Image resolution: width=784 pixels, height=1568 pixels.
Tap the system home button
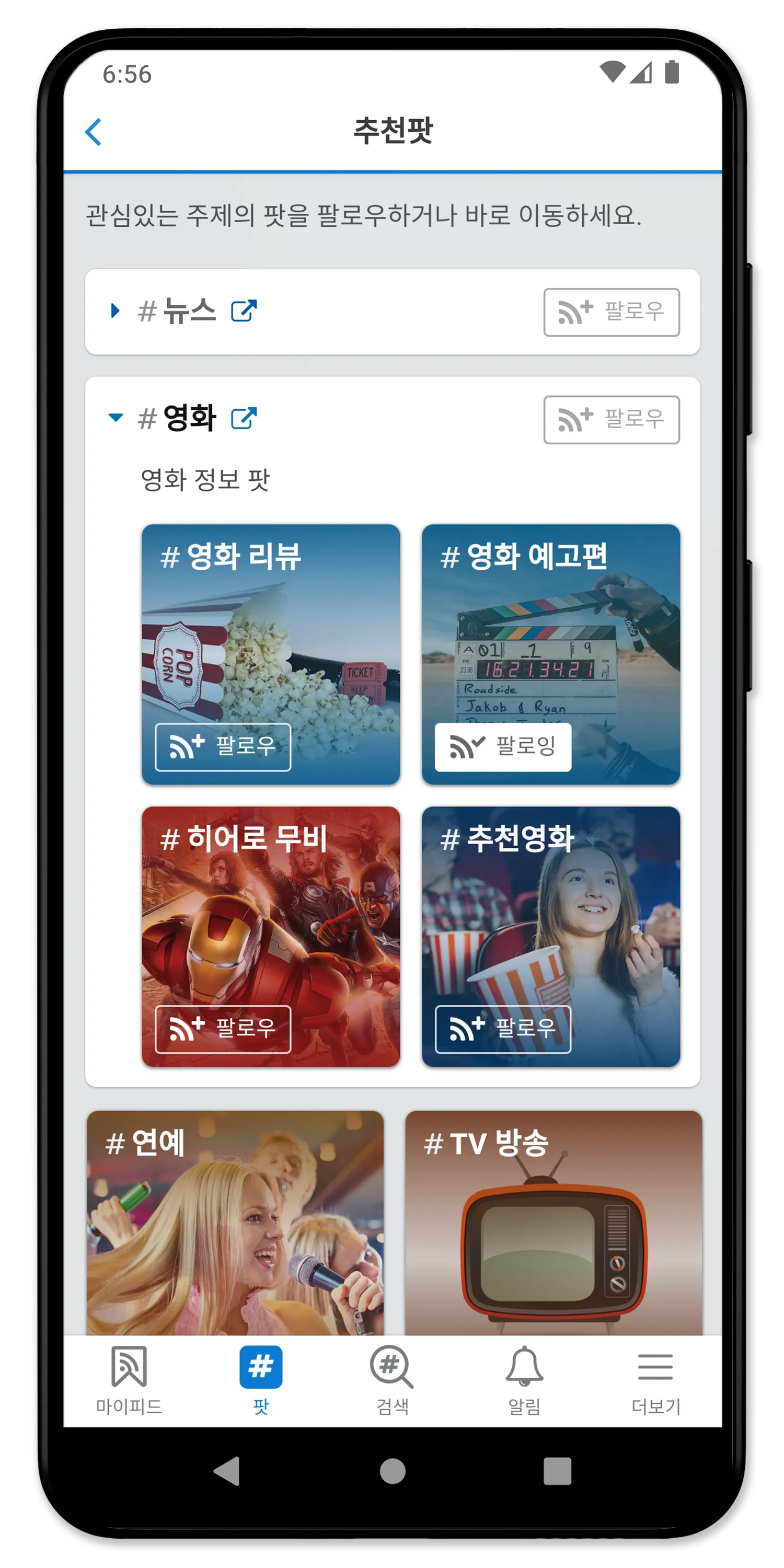[x=393, y=1471]
